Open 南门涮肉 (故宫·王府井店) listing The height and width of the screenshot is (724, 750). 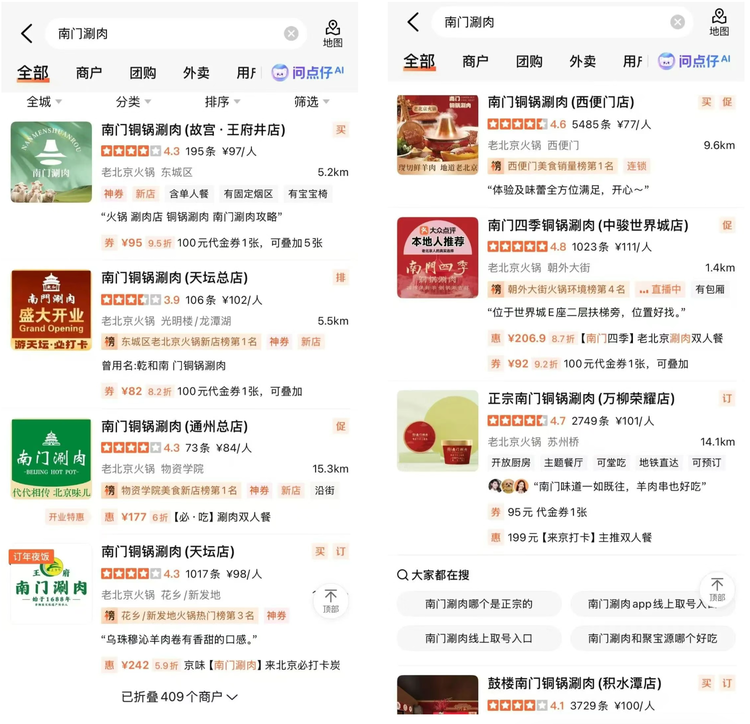[193, 130]
